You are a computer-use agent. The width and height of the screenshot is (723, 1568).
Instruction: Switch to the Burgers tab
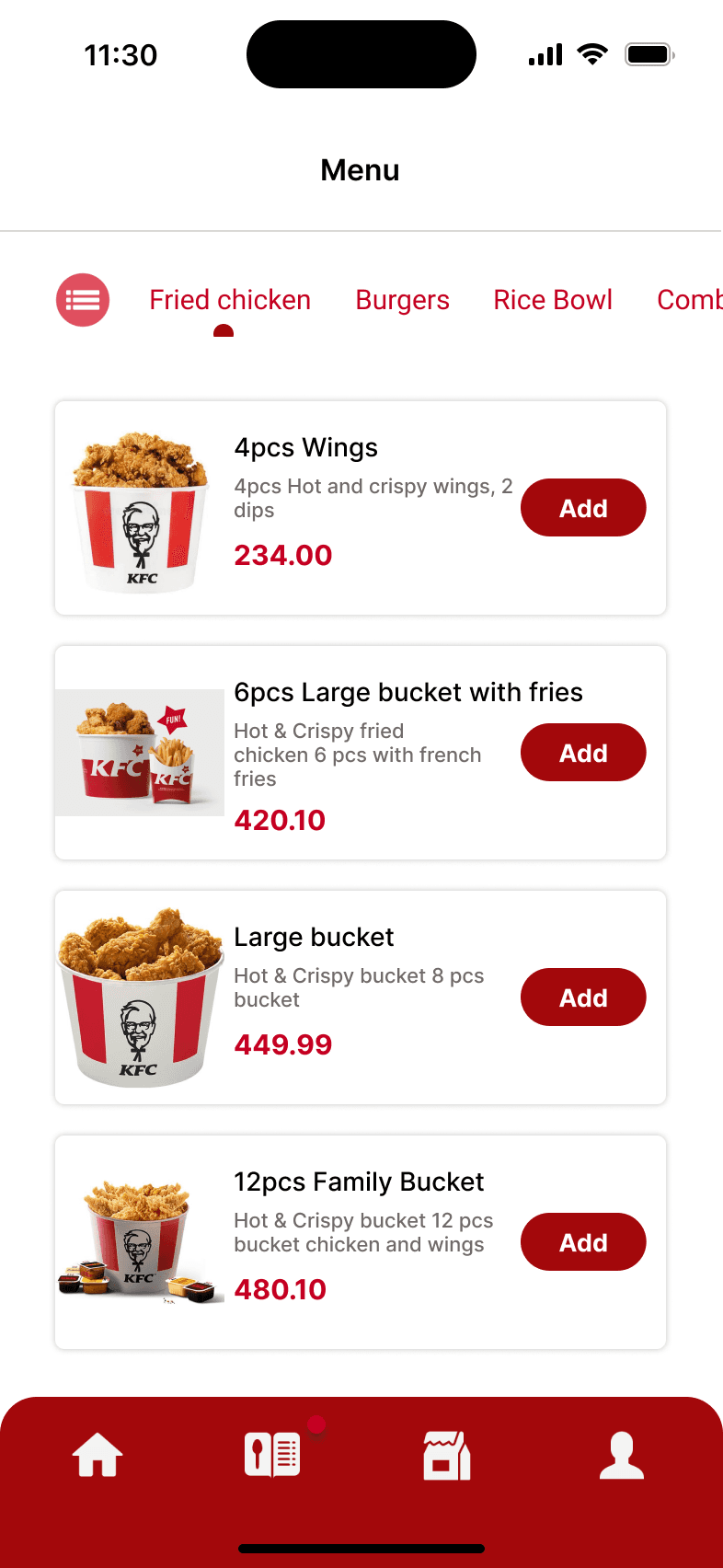(402, 300)
